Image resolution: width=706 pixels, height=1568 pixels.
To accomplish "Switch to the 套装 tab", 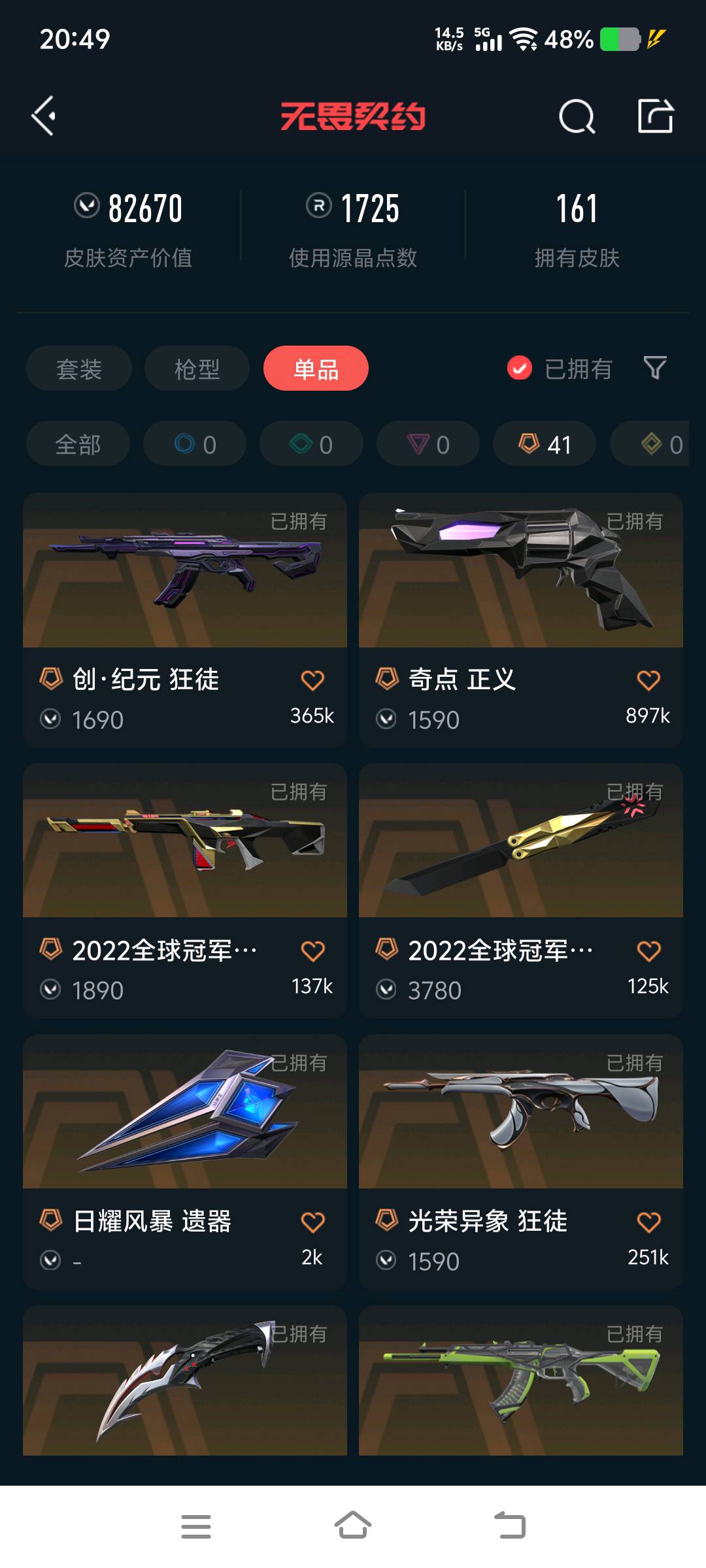I will coord(78,369).
